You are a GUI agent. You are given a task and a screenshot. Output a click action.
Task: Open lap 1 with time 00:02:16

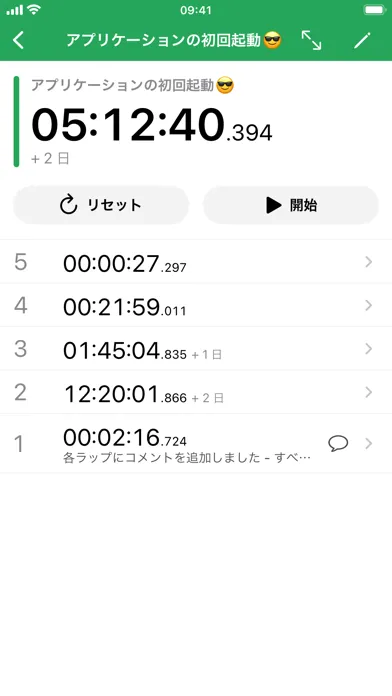click(196, 443)
